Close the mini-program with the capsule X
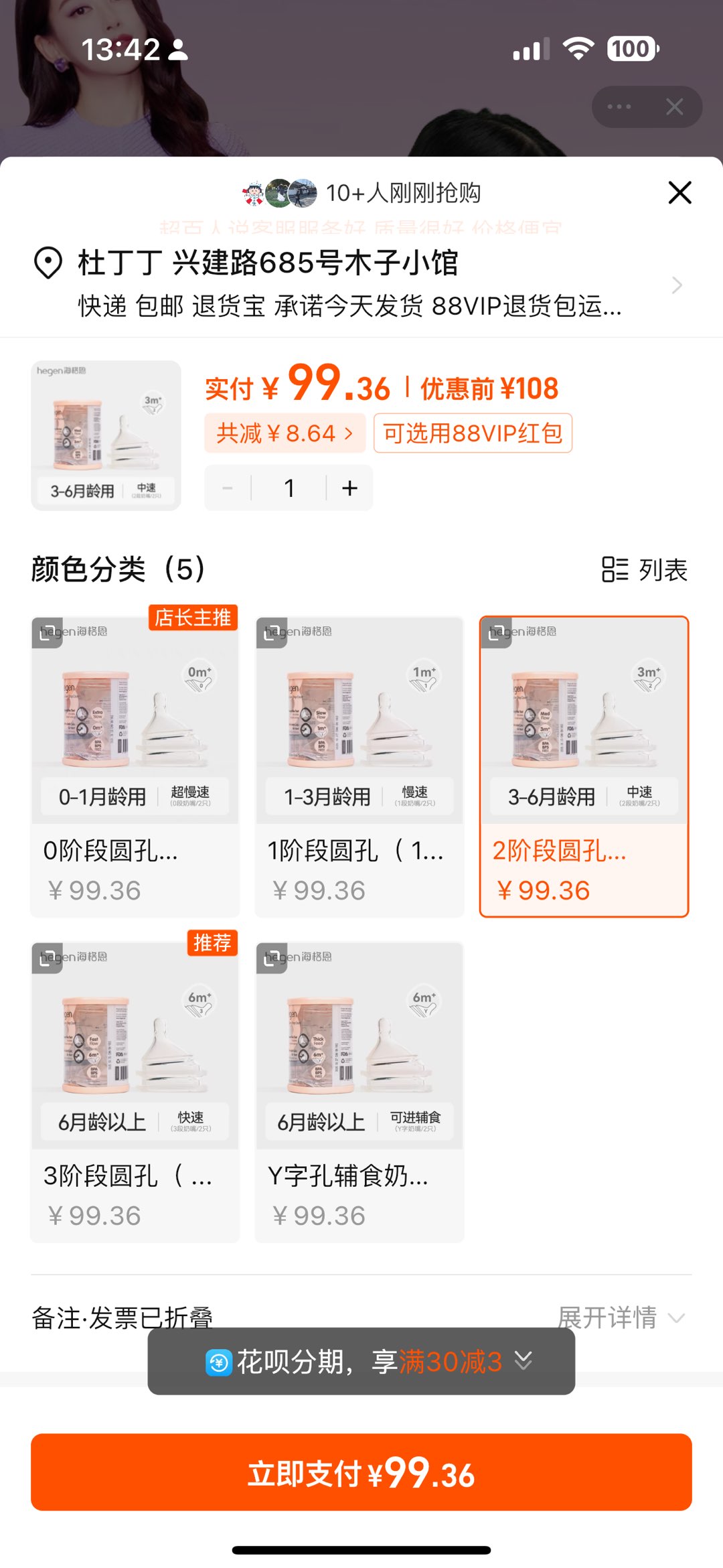 click(x=674, y=107)
